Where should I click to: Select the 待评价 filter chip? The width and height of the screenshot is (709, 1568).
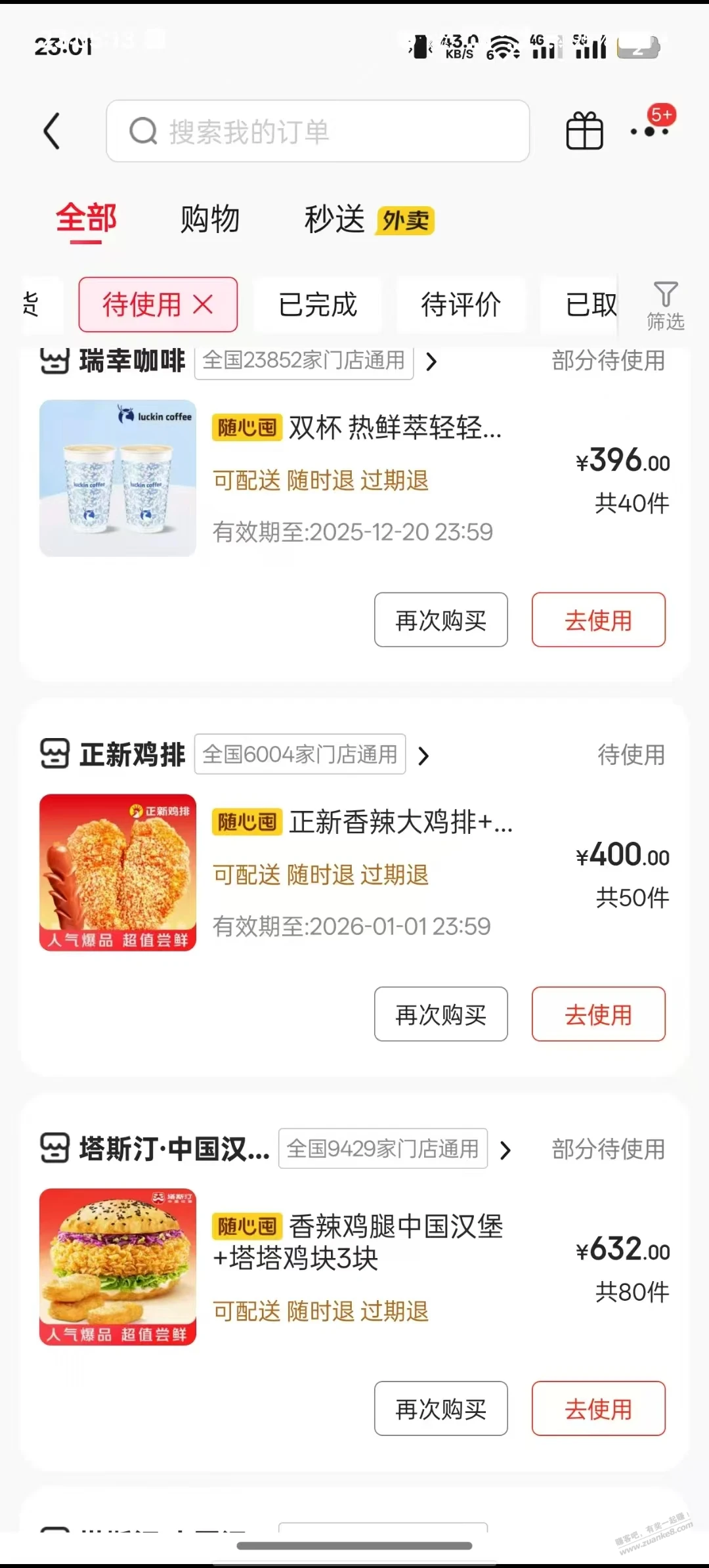coord(460,305)
